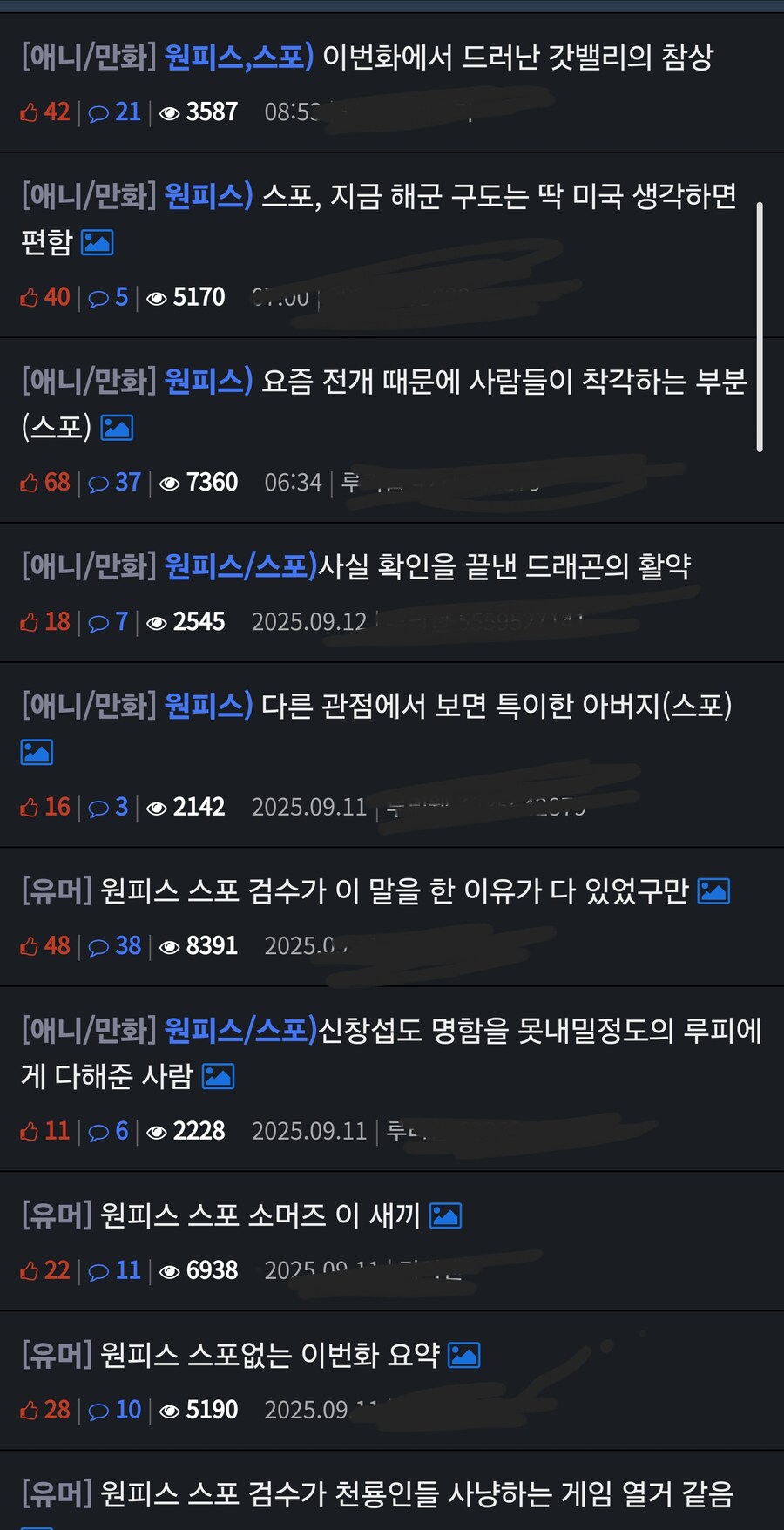The height and width of the screenshot is (1530, 784).
Task: Open post 요즘 전개 때문에 사람들이 착각하는 부분
Action: click(x=504, y=382)
